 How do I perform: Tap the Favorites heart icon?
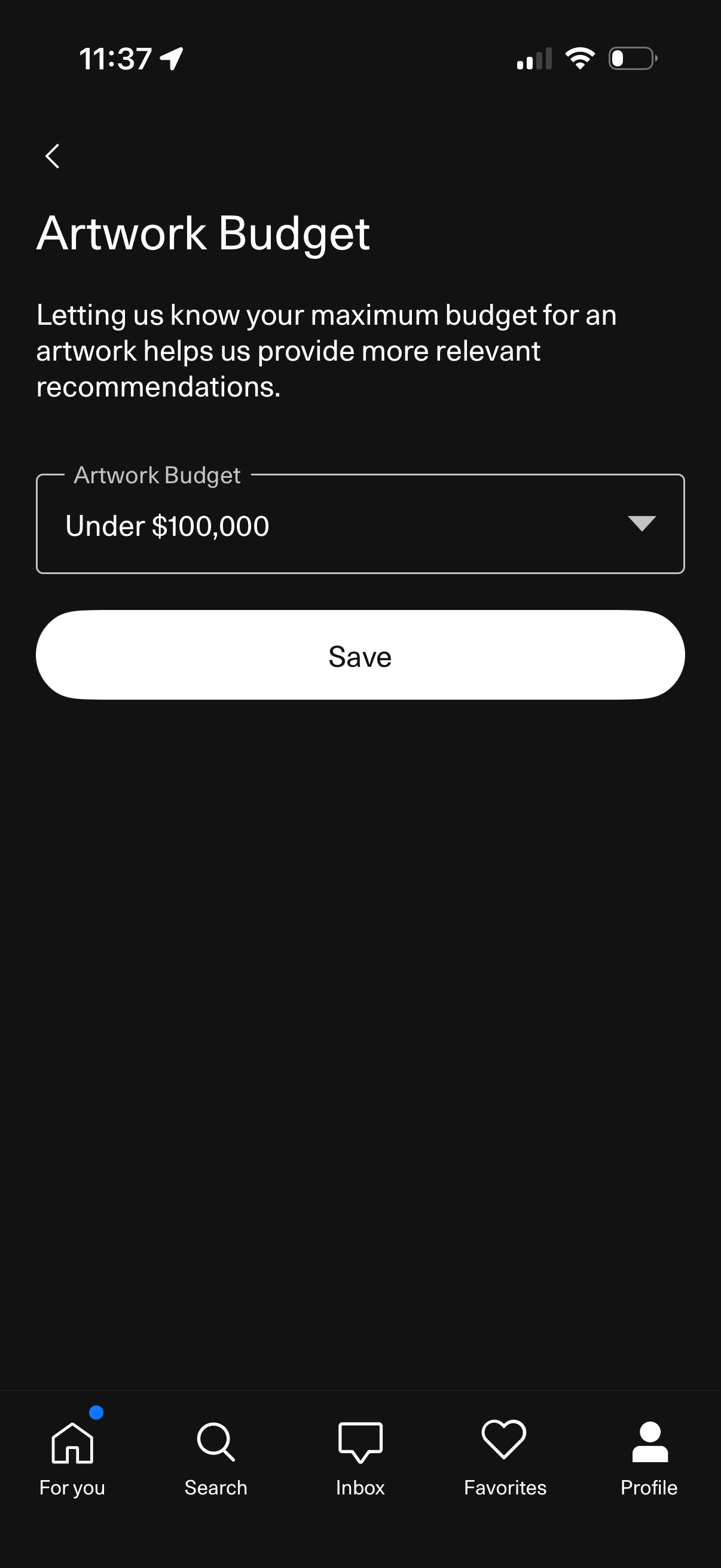click(x=505, y=1440)
